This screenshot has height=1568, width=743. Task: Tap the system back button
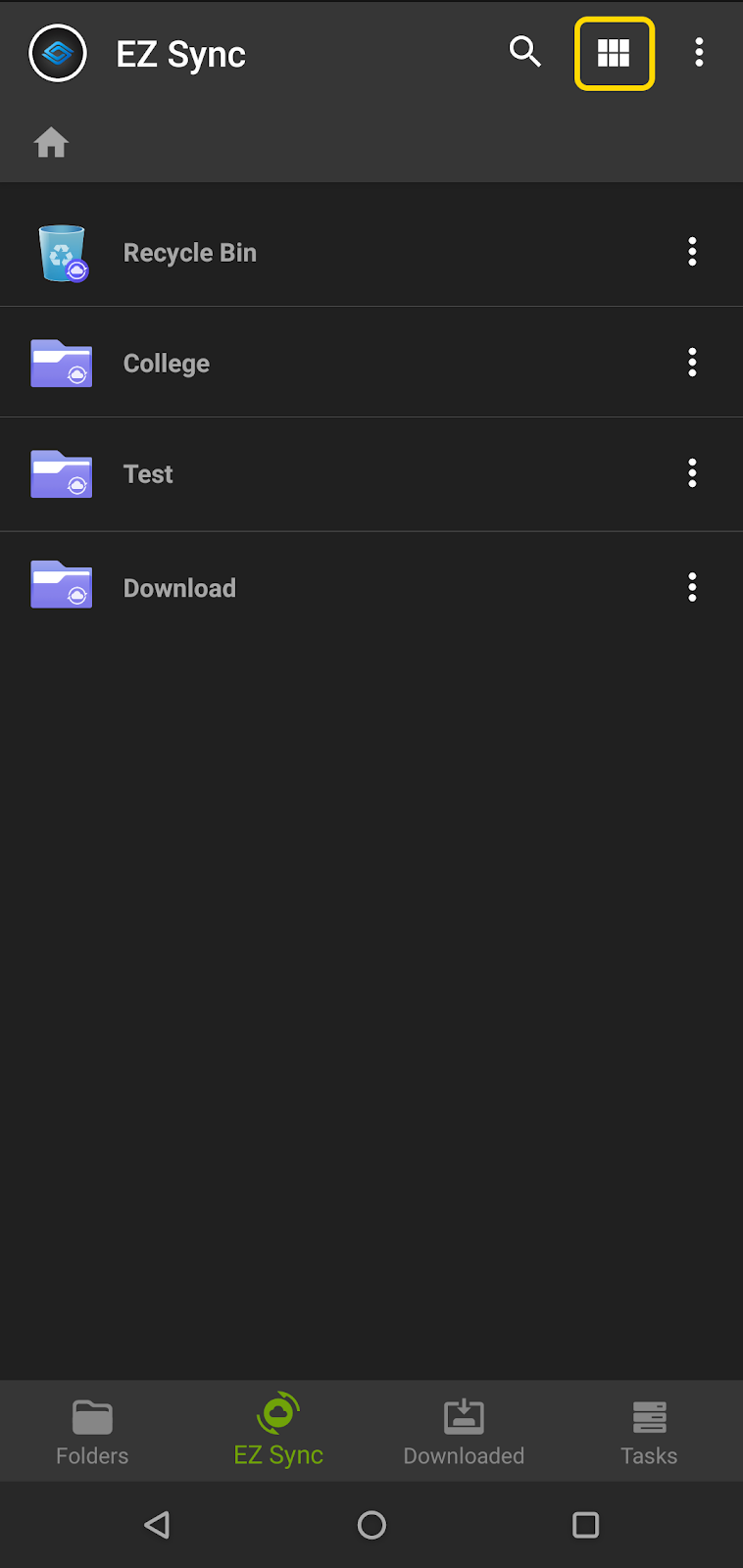click(x=157, y=1525)
